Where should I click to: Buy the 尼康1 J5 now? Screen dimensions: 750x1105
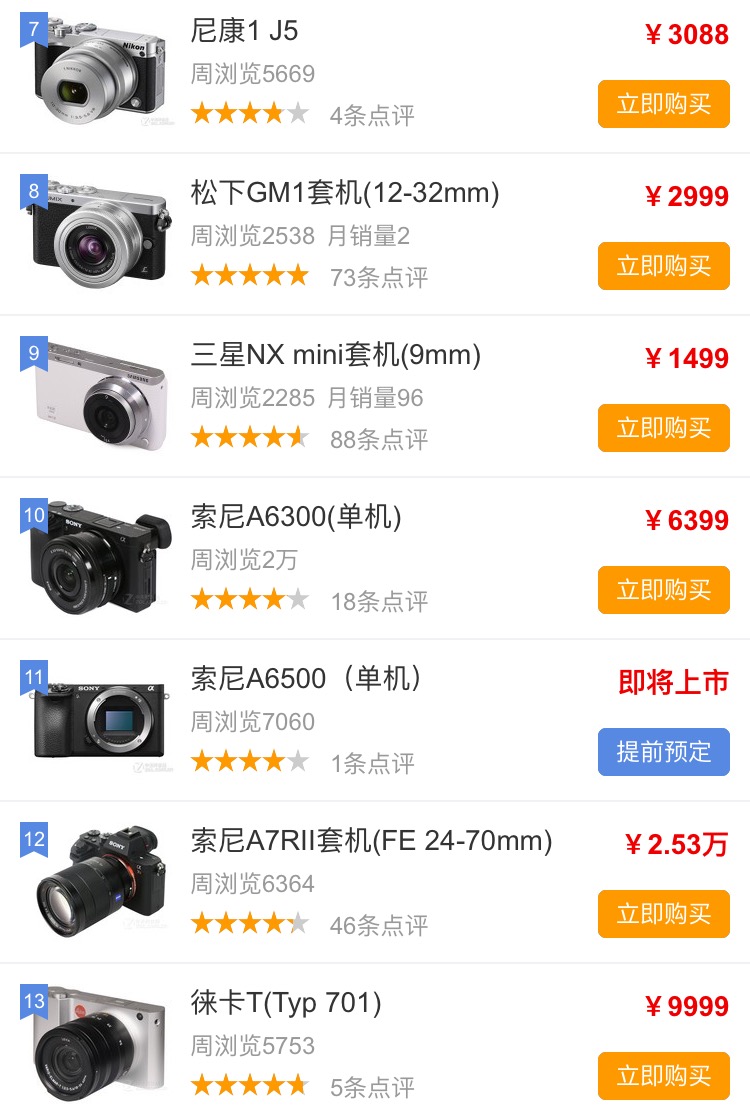(x=663, y=104)
